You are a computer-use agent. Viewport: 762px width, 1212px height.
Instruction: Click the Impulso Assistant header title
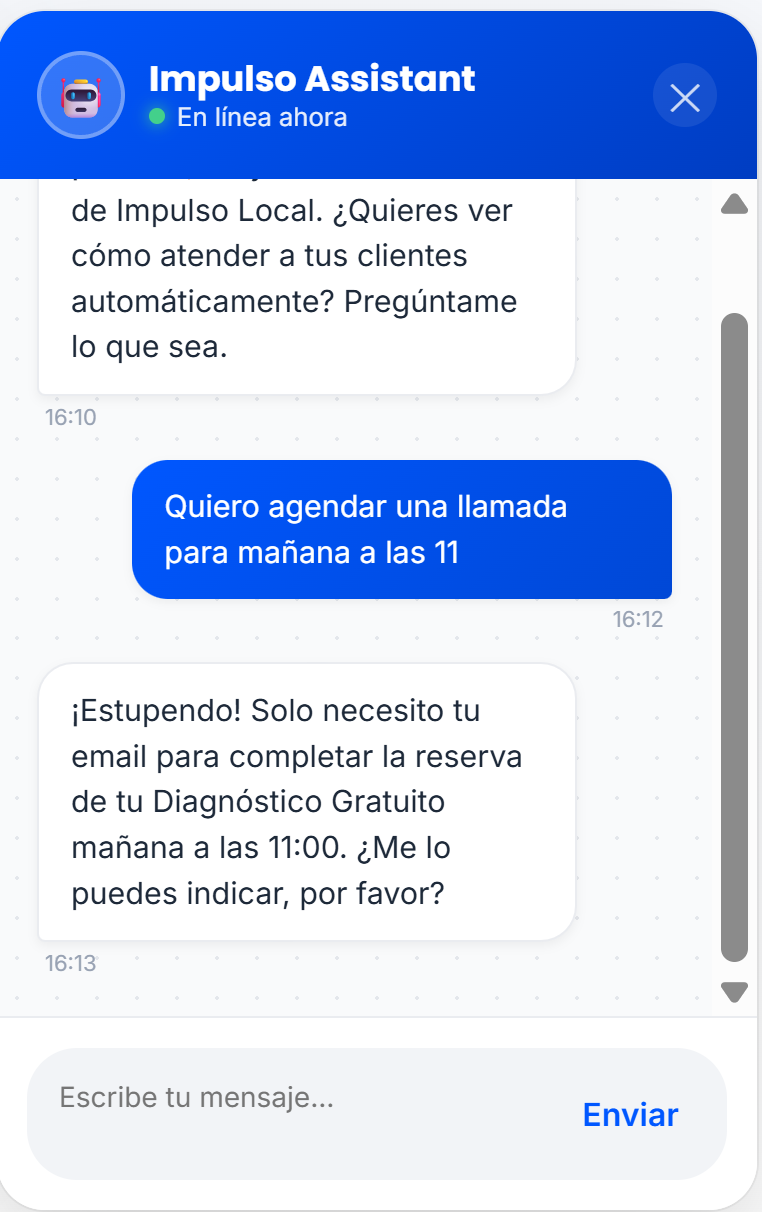[x=313, y=79]
